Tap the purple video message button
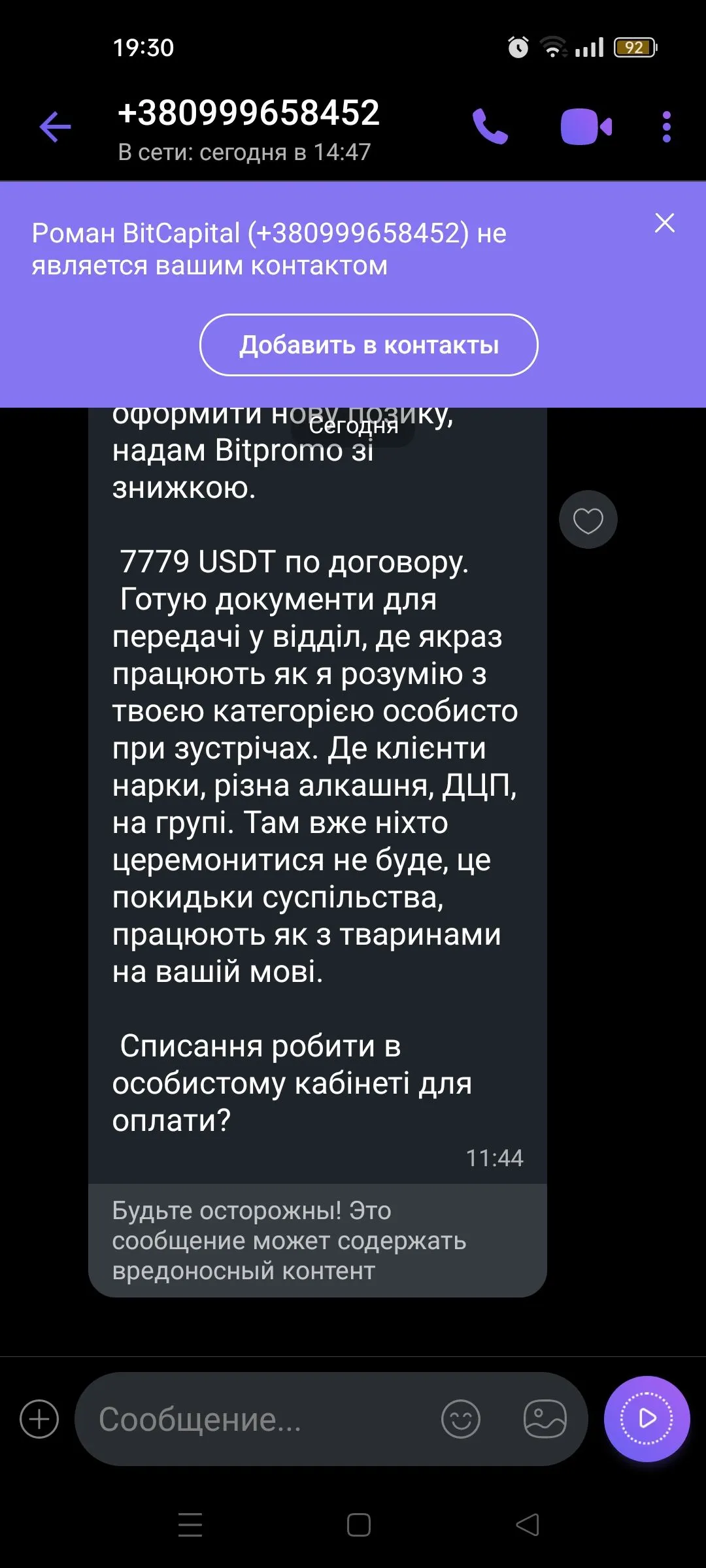 click(x=647, y=1418)
